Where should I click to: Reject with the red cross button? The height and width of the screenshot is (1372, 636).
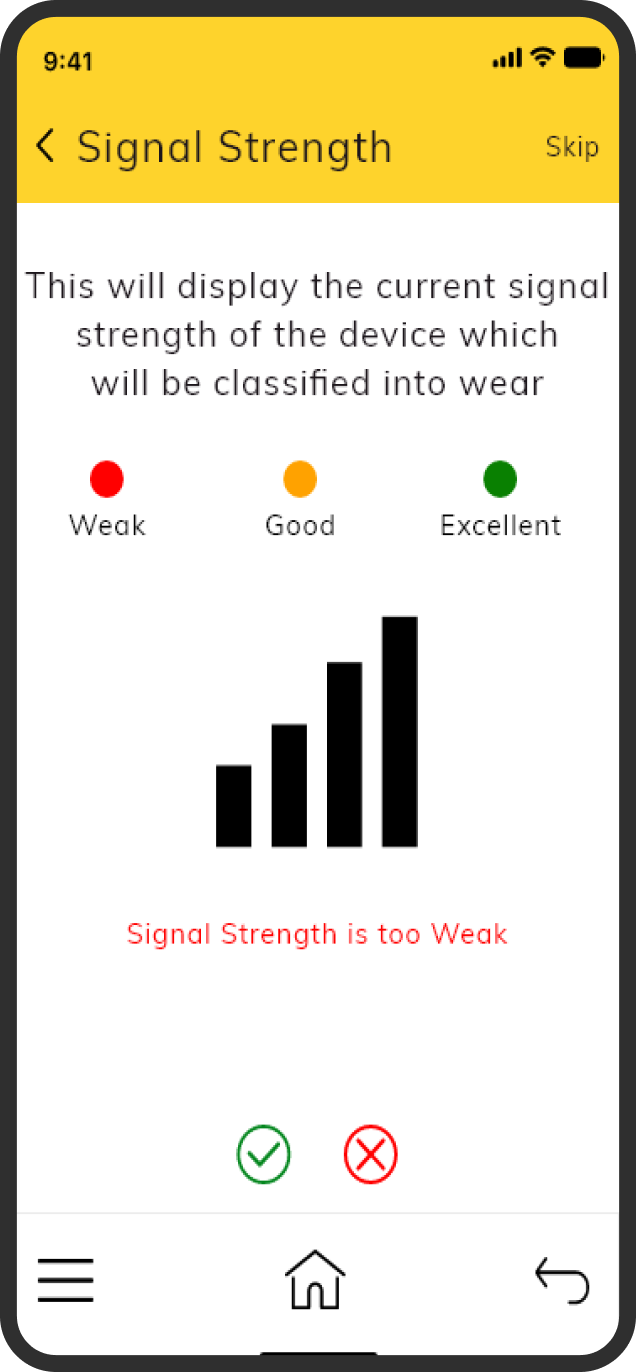click(371, 1155)
